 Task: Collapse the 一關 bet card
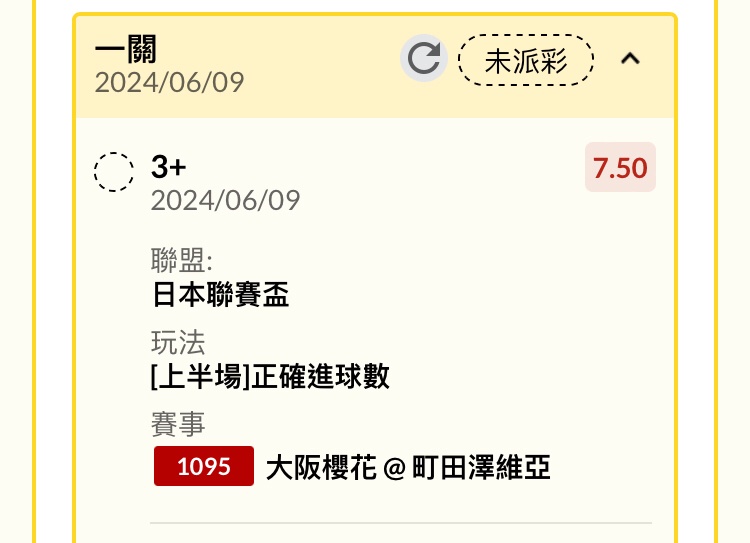629,59
